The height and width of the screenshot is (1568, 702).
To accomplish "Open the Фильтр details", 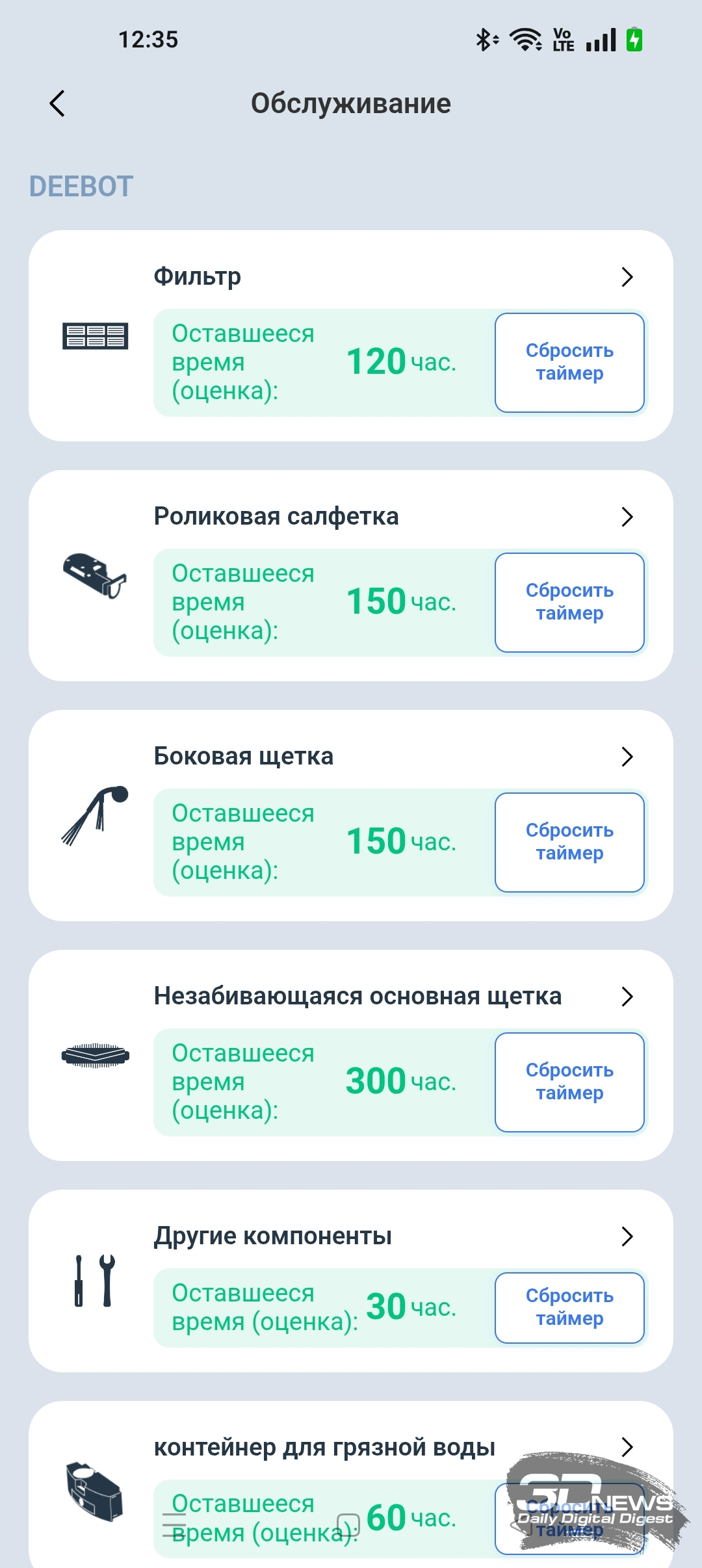I will coord(627,277).
